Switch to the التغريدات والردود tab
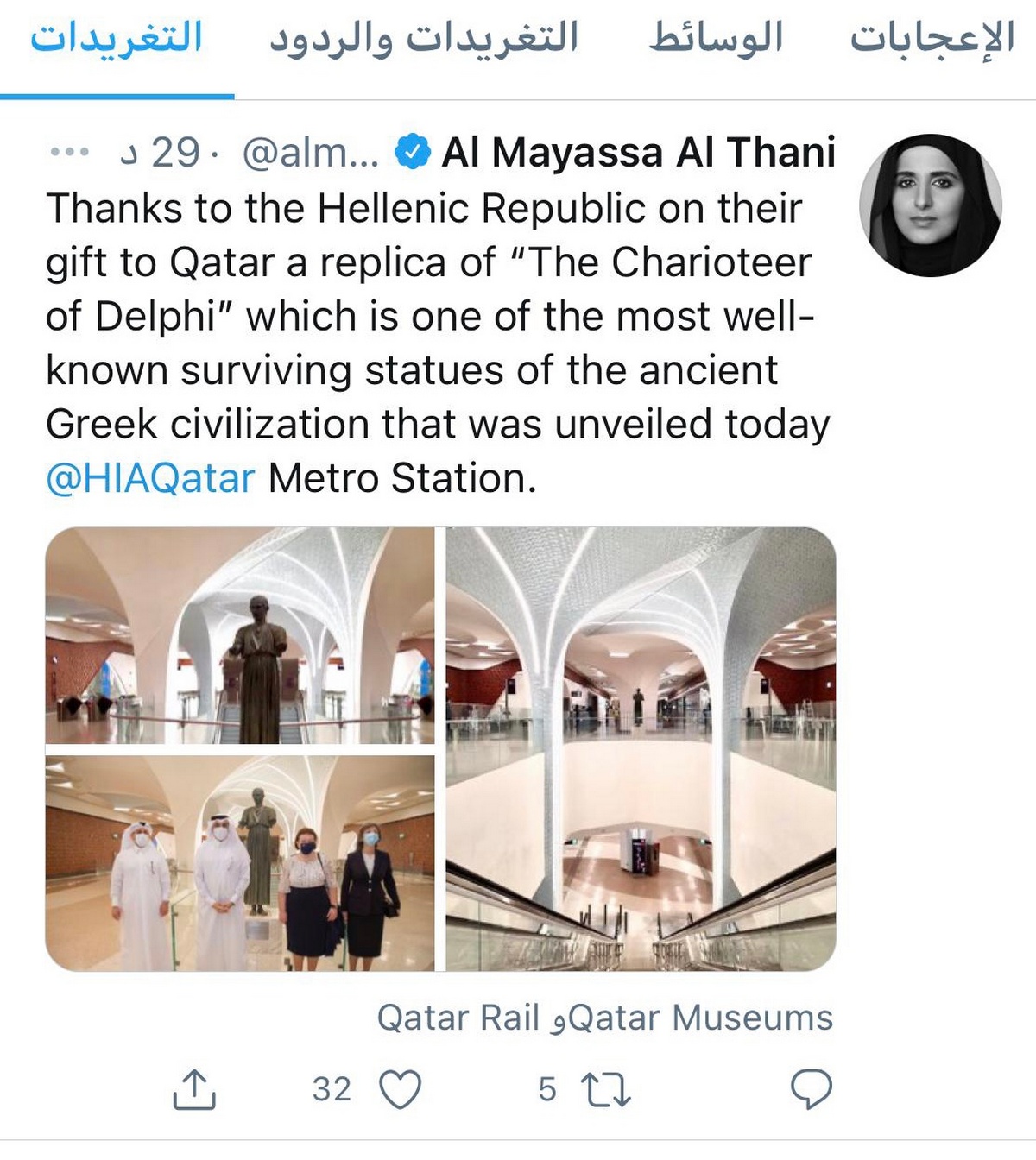Image resolution: width=1036 pixels, height=1160 pixels. point(423,39)
